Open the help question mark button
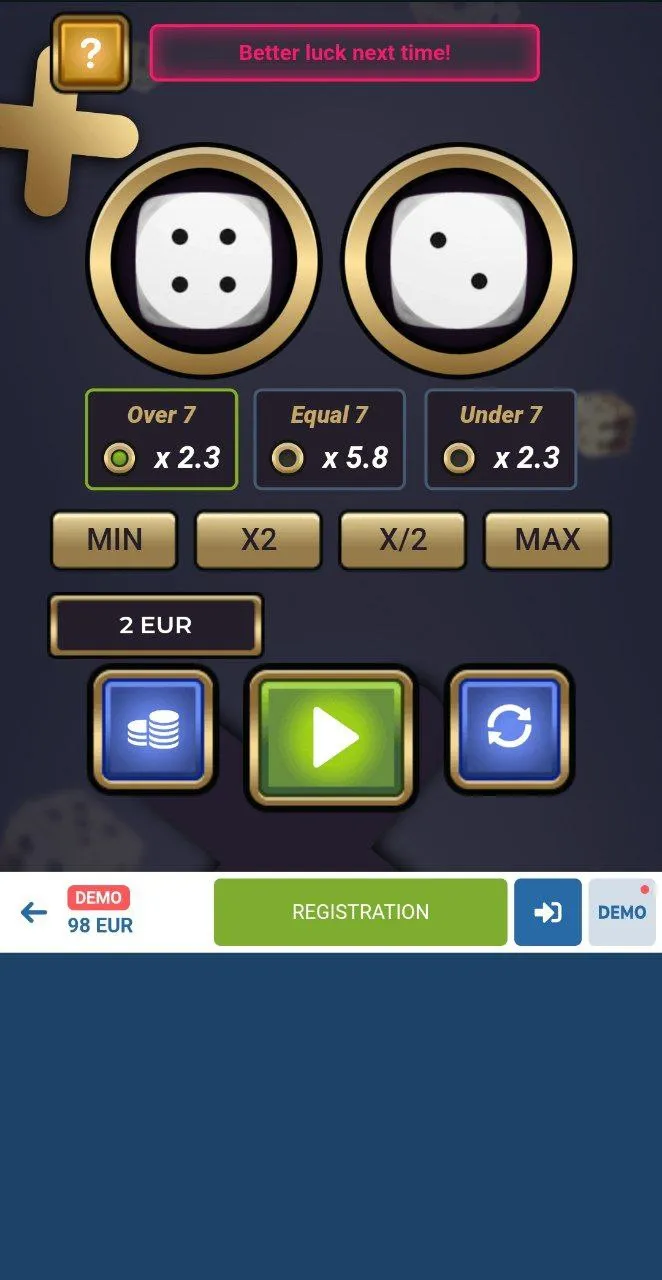This screenshot has height=1280, width=662. [90, 53]
